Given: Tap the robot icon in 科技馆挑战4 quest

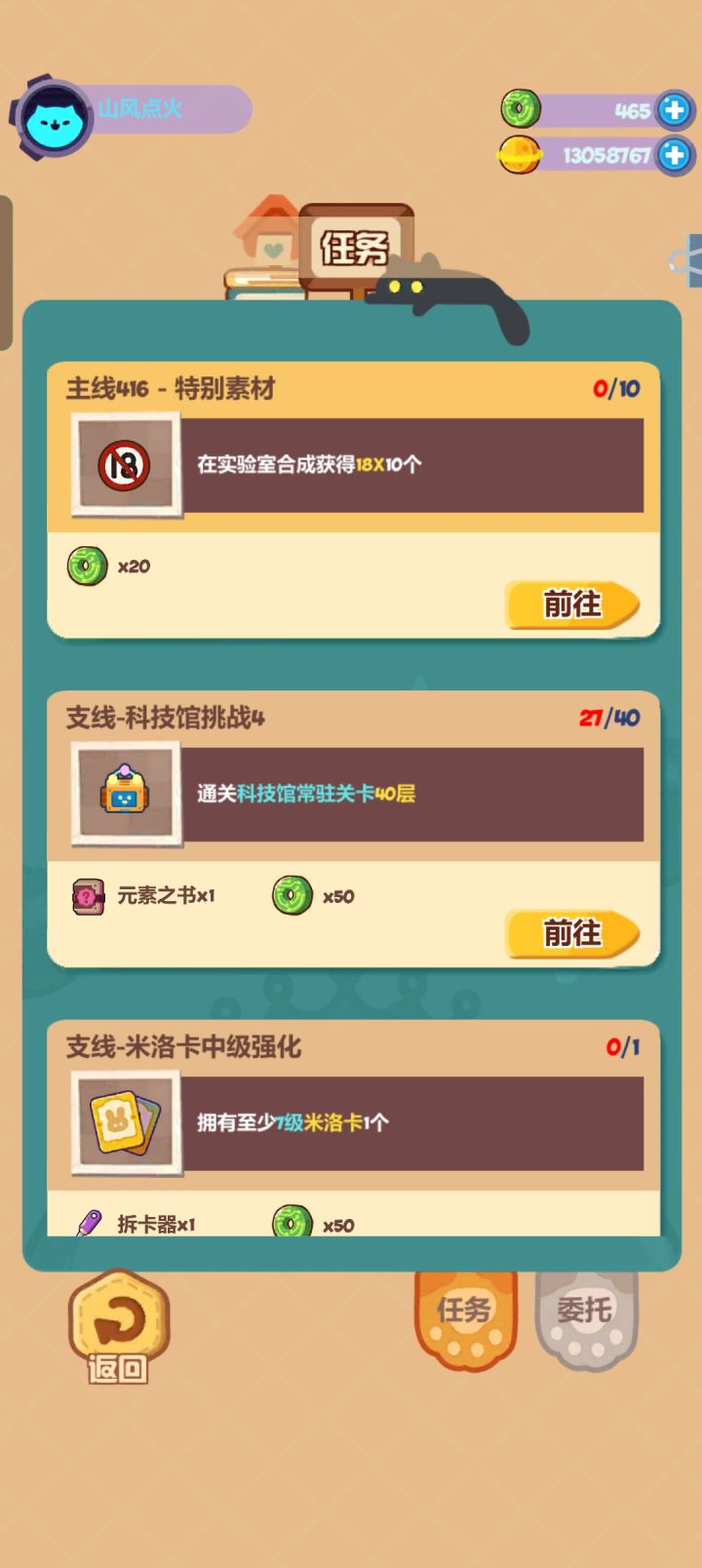Looking at the screenshot, I should (124, 793).
